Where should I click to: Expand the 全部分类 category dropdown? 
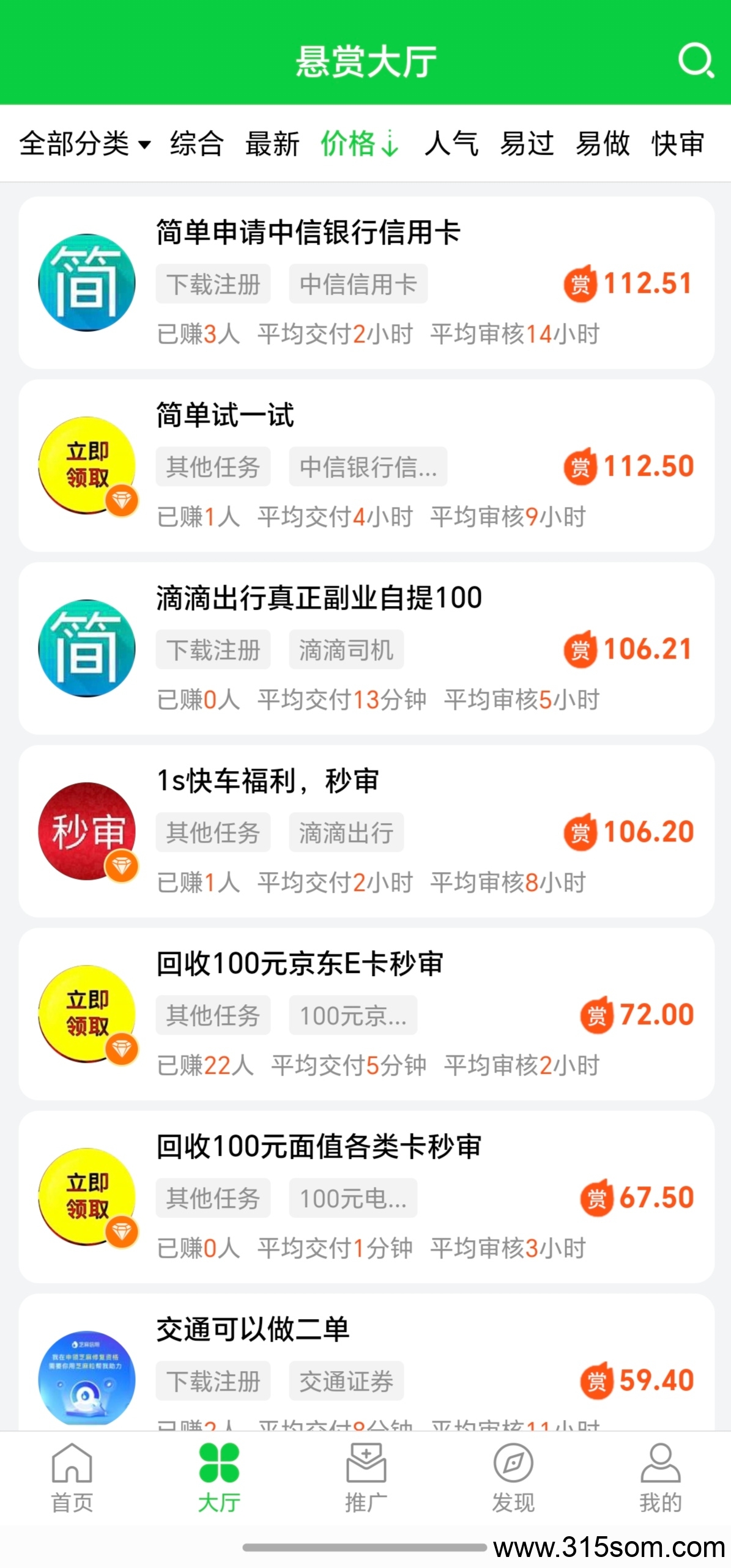point(84,144)
